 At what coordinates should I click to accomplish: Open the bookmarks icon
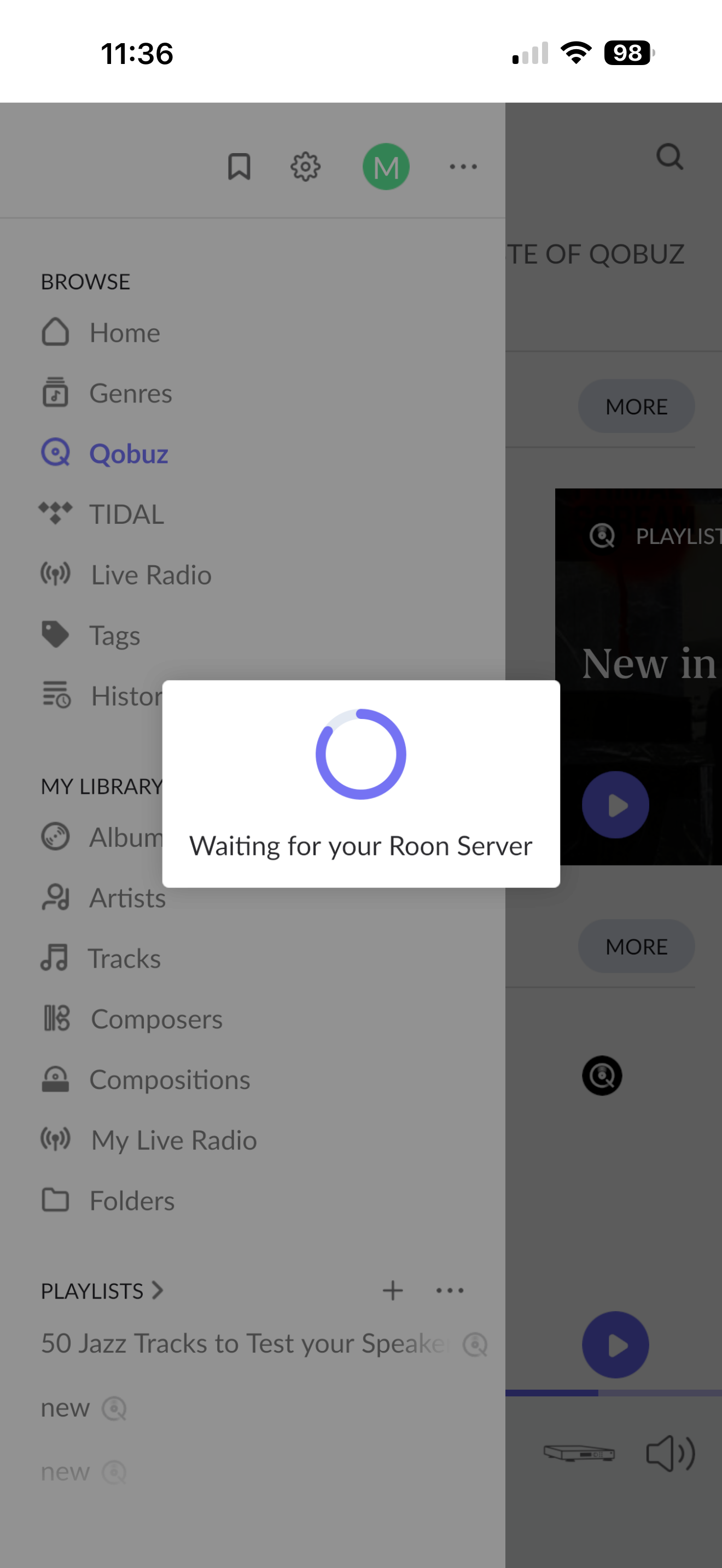click(238, 166)
